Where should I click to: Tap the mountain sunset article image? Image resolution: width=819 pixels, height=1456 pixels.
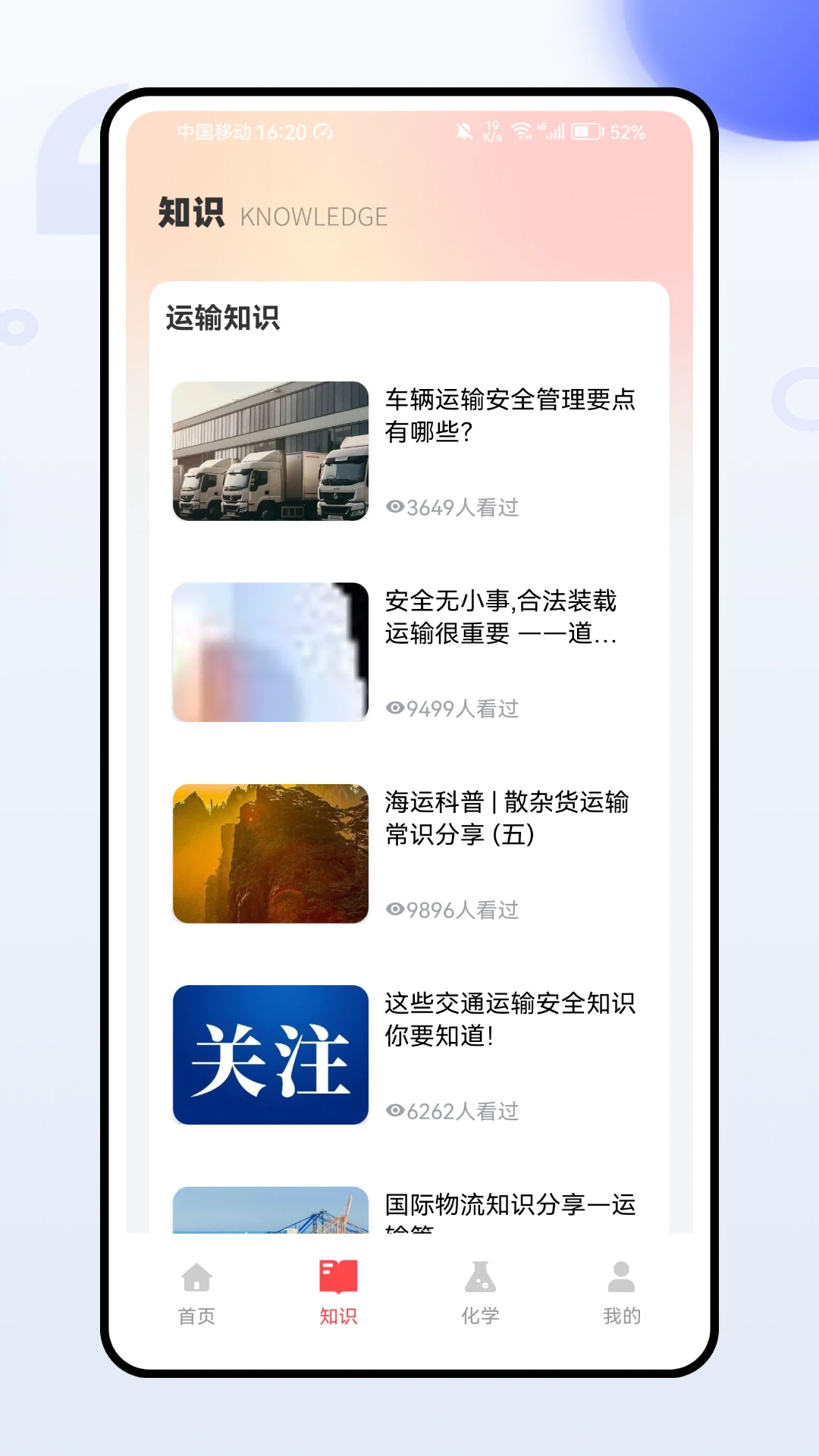tap(270, 853)
